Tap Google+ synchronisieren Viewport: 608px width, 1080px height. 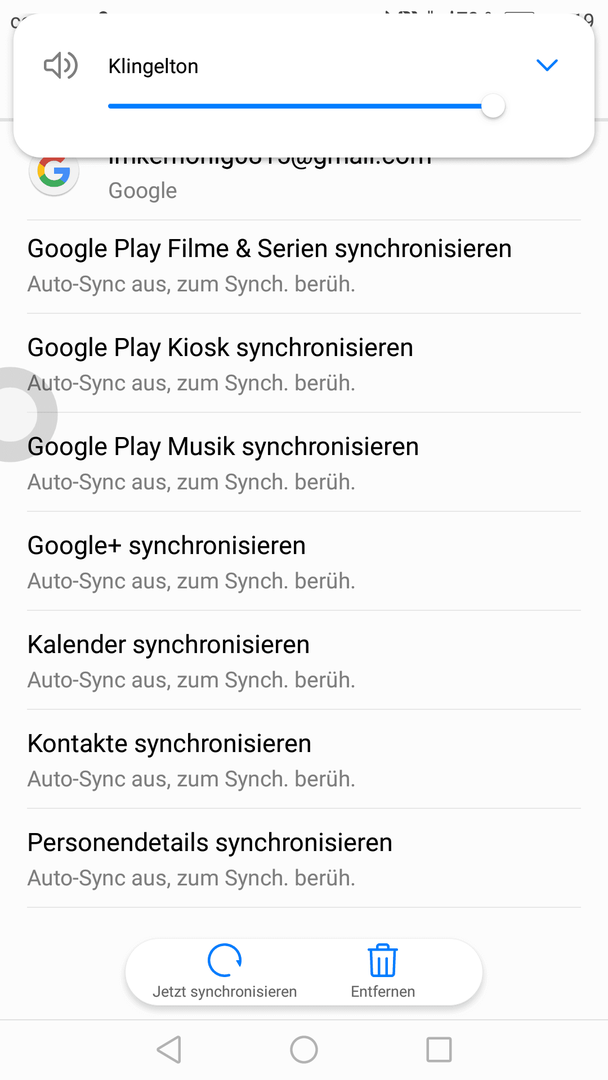click(x=304, y=561)
